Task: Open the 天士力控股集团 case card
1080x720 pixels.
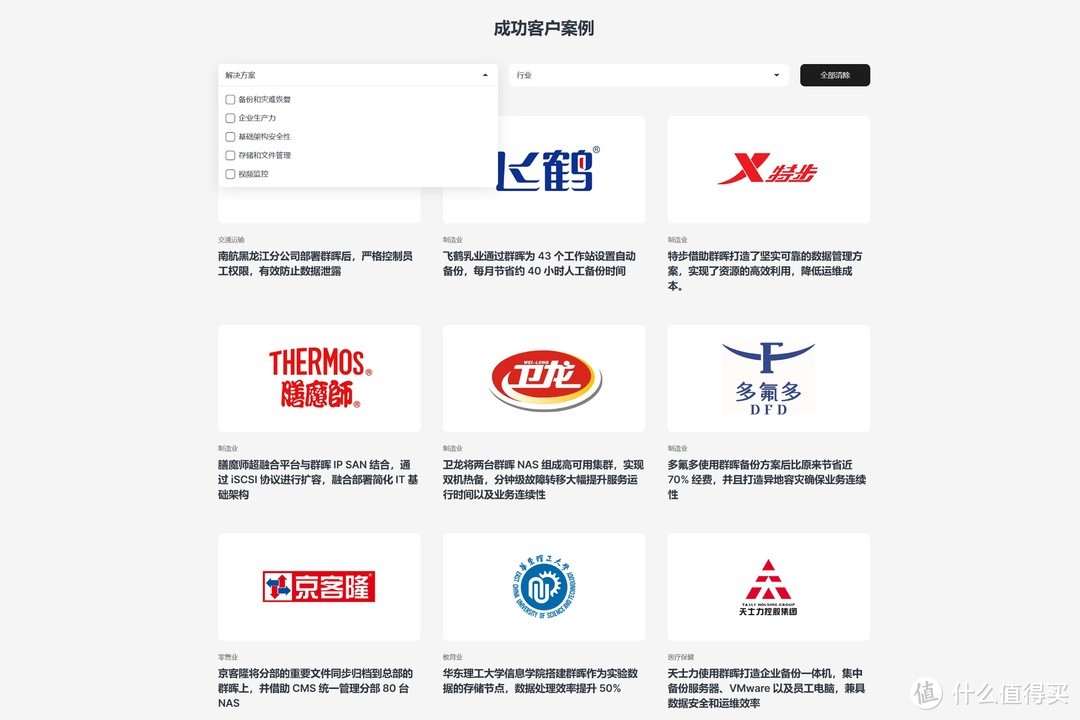Action: [768, 586]
